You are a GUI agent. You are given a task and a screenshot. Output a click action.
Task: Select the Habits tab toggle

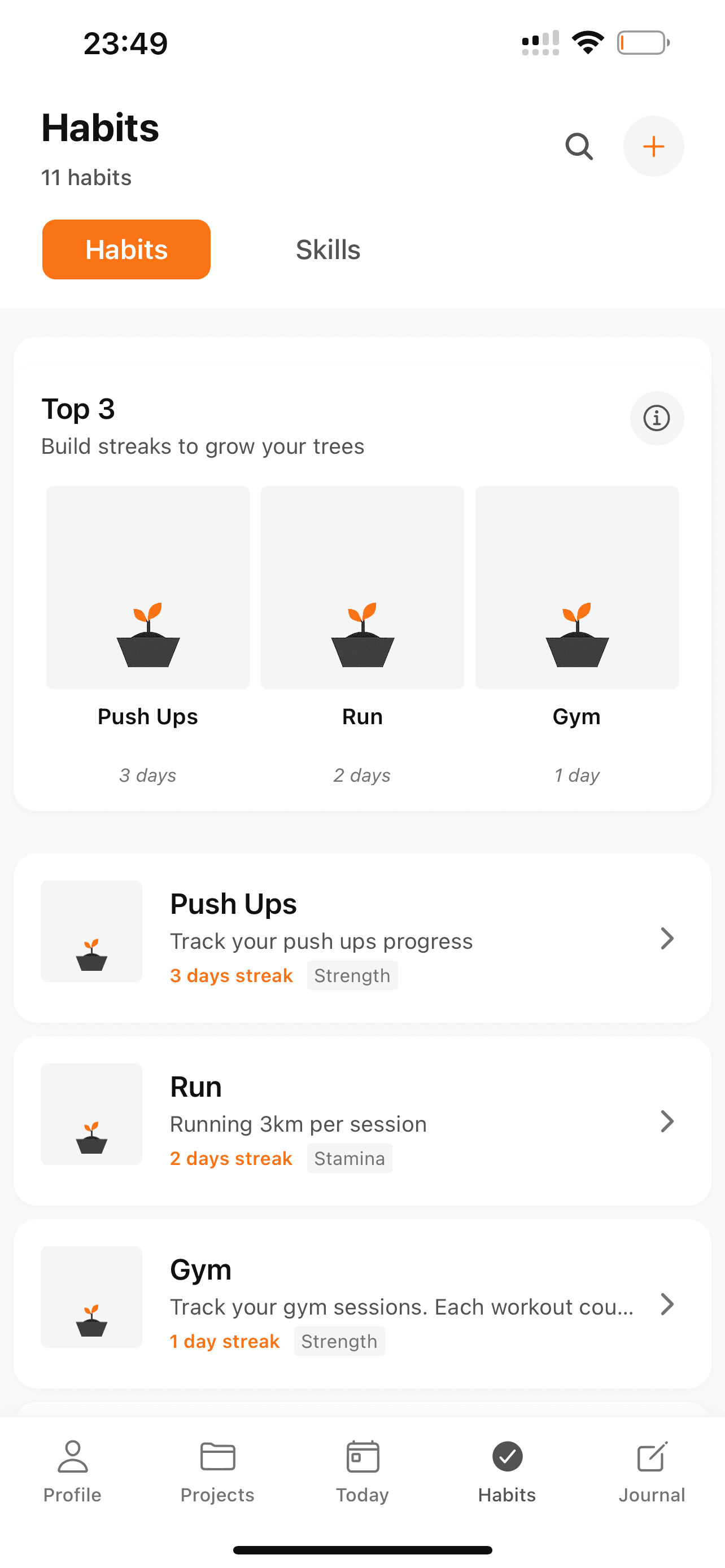click(x=126, y=249)
